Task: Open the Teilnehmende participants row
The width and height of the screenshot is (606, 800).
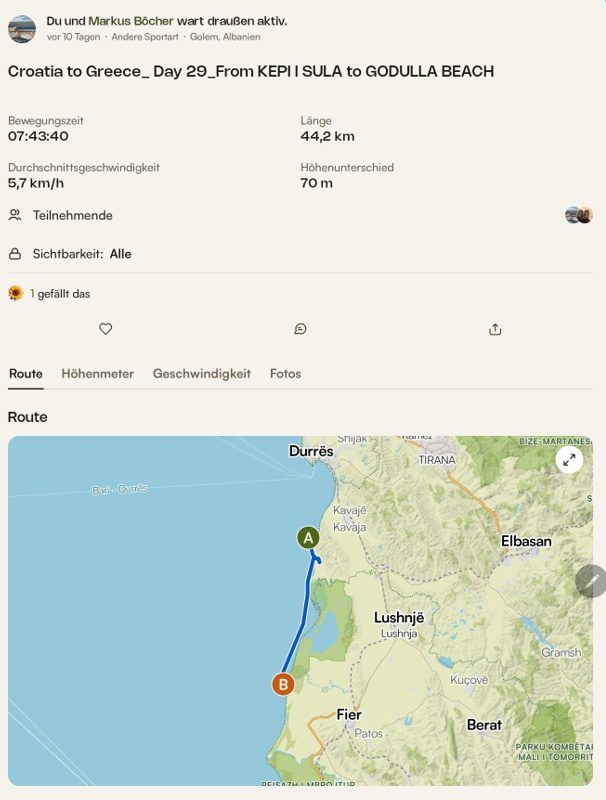Action: 300,215
